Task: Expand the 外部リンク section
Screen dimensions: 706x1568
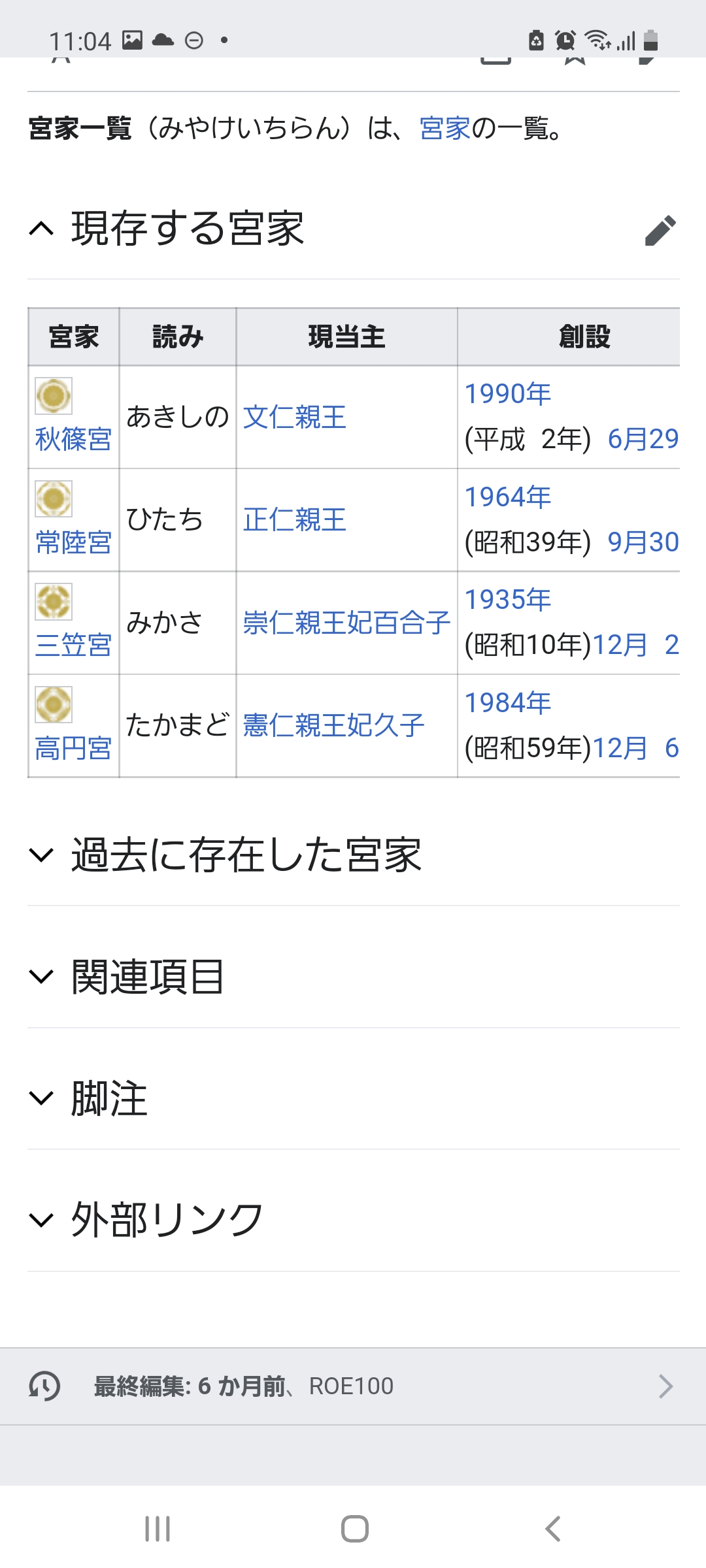Action: coord(42,1220)
